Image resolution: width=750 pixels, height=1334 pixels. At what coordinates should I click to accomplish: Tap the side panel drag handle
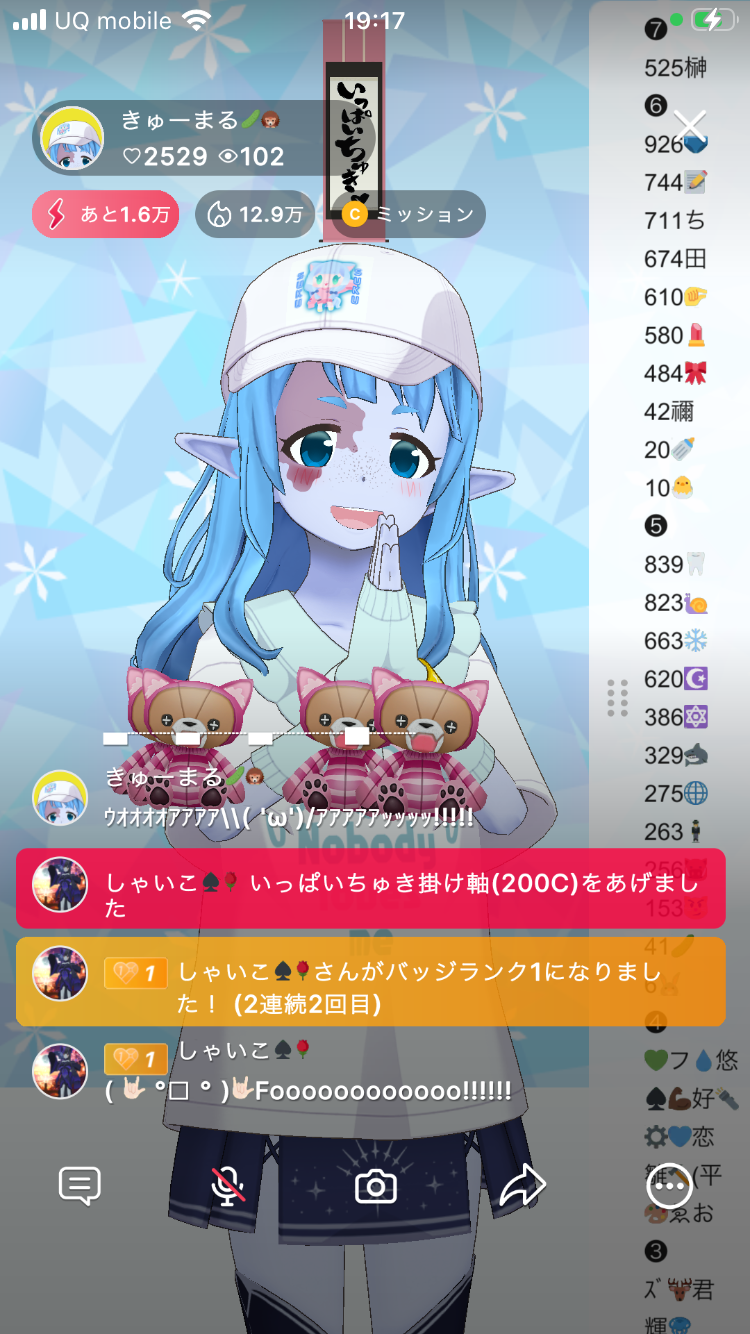click(x=617, y=698)
